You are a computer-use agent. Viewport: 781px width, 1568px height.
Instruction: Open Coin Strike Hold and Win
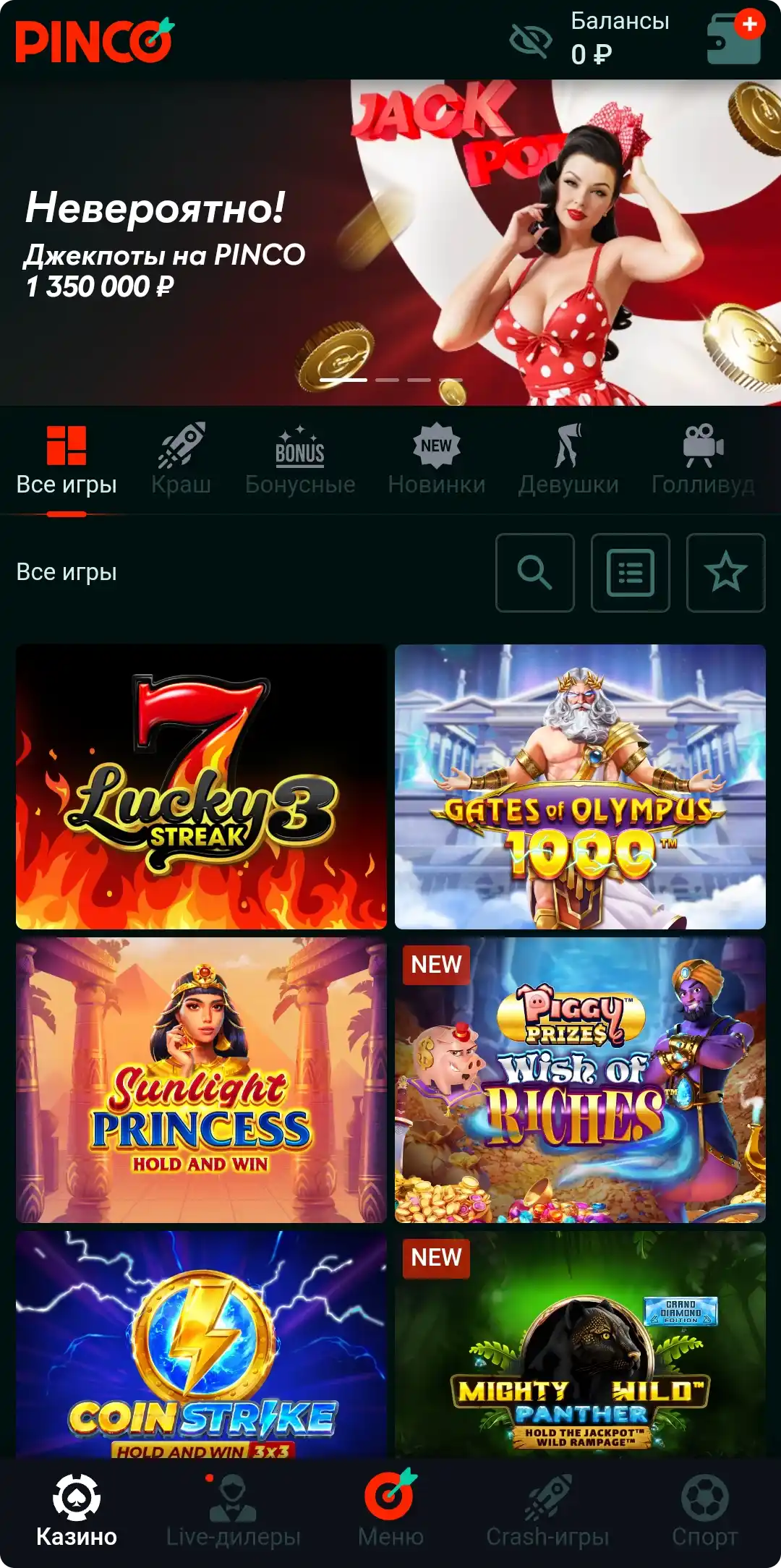pyautogui.click(x=201, y=1345)
